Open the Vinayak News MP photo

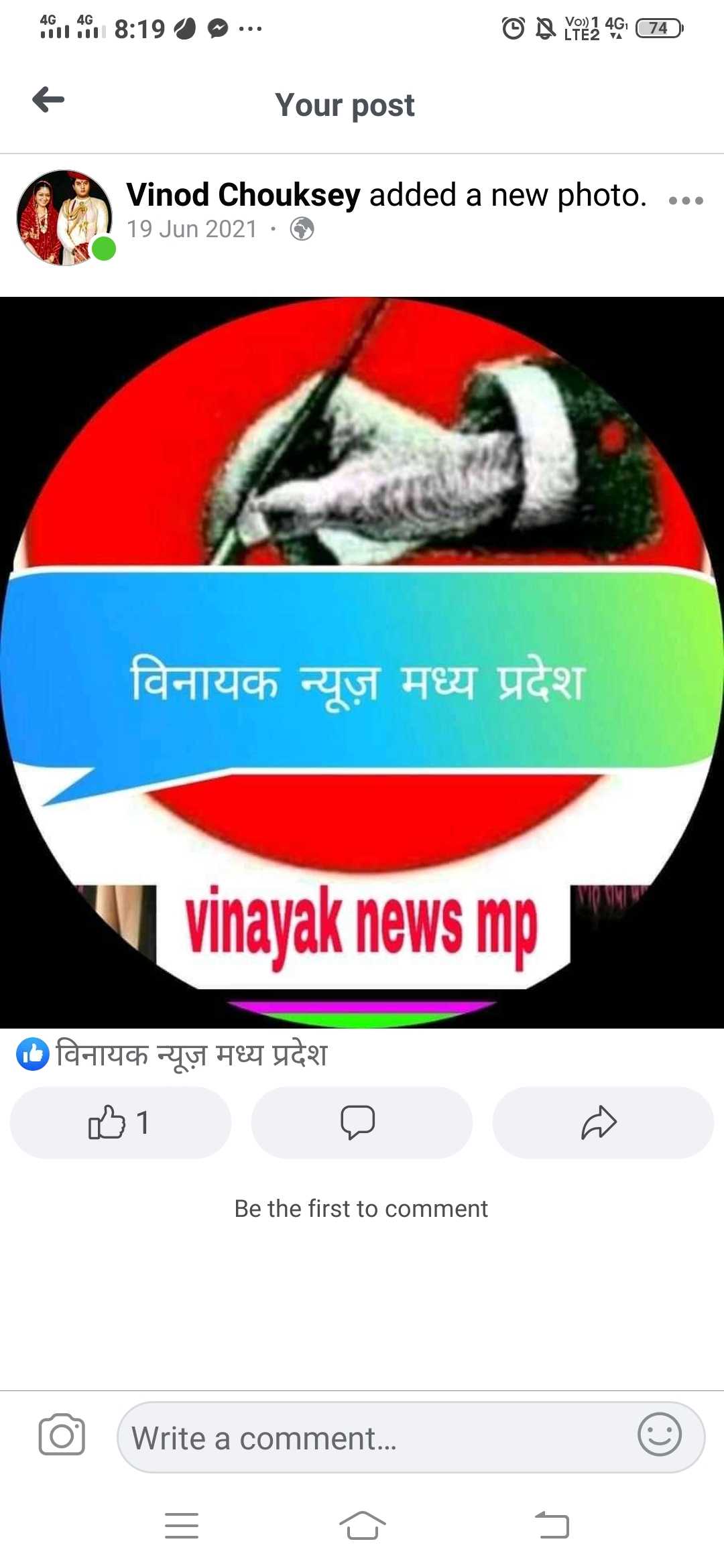click(362, 662)
